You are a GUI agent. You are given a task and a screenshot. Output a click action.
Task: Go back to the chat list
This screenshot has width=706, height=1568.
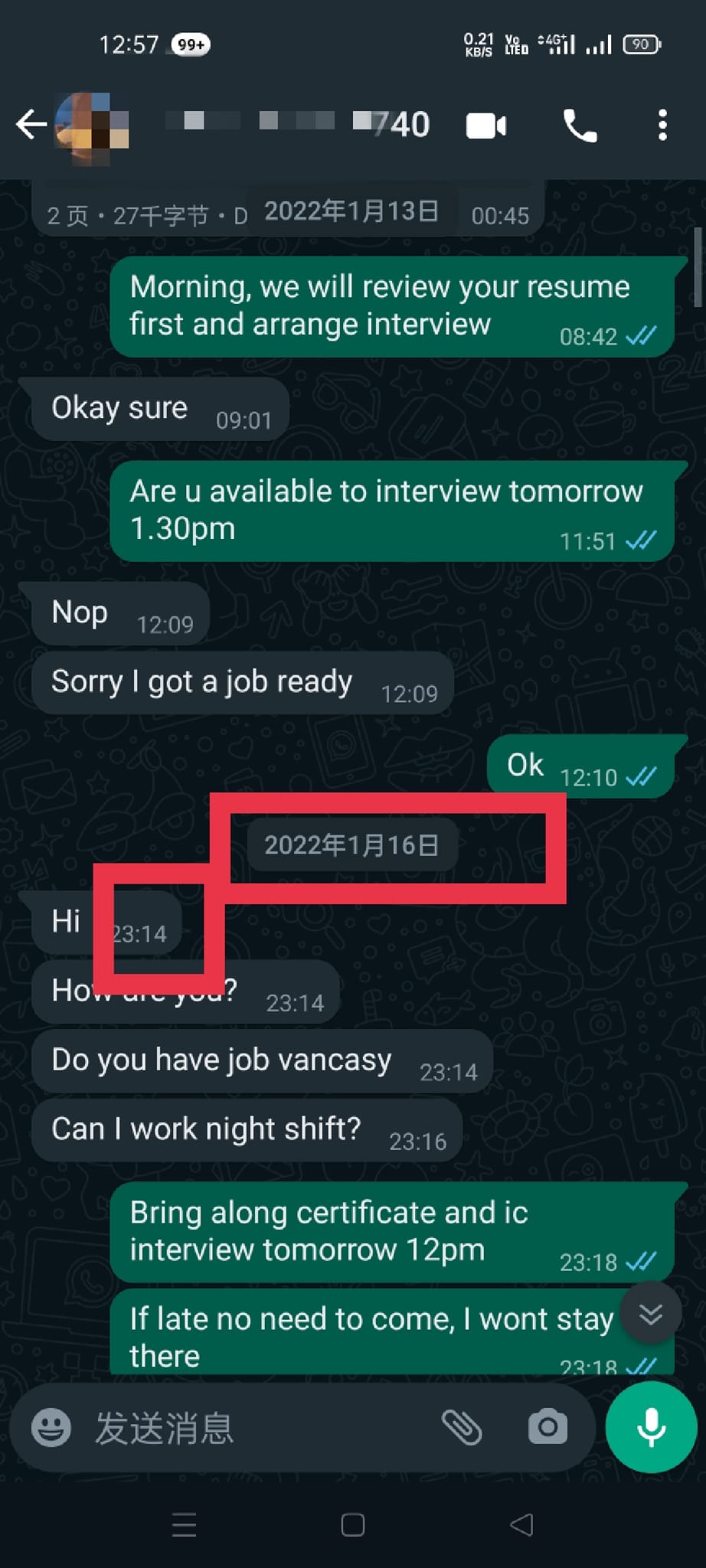click(x=31, y=125)
